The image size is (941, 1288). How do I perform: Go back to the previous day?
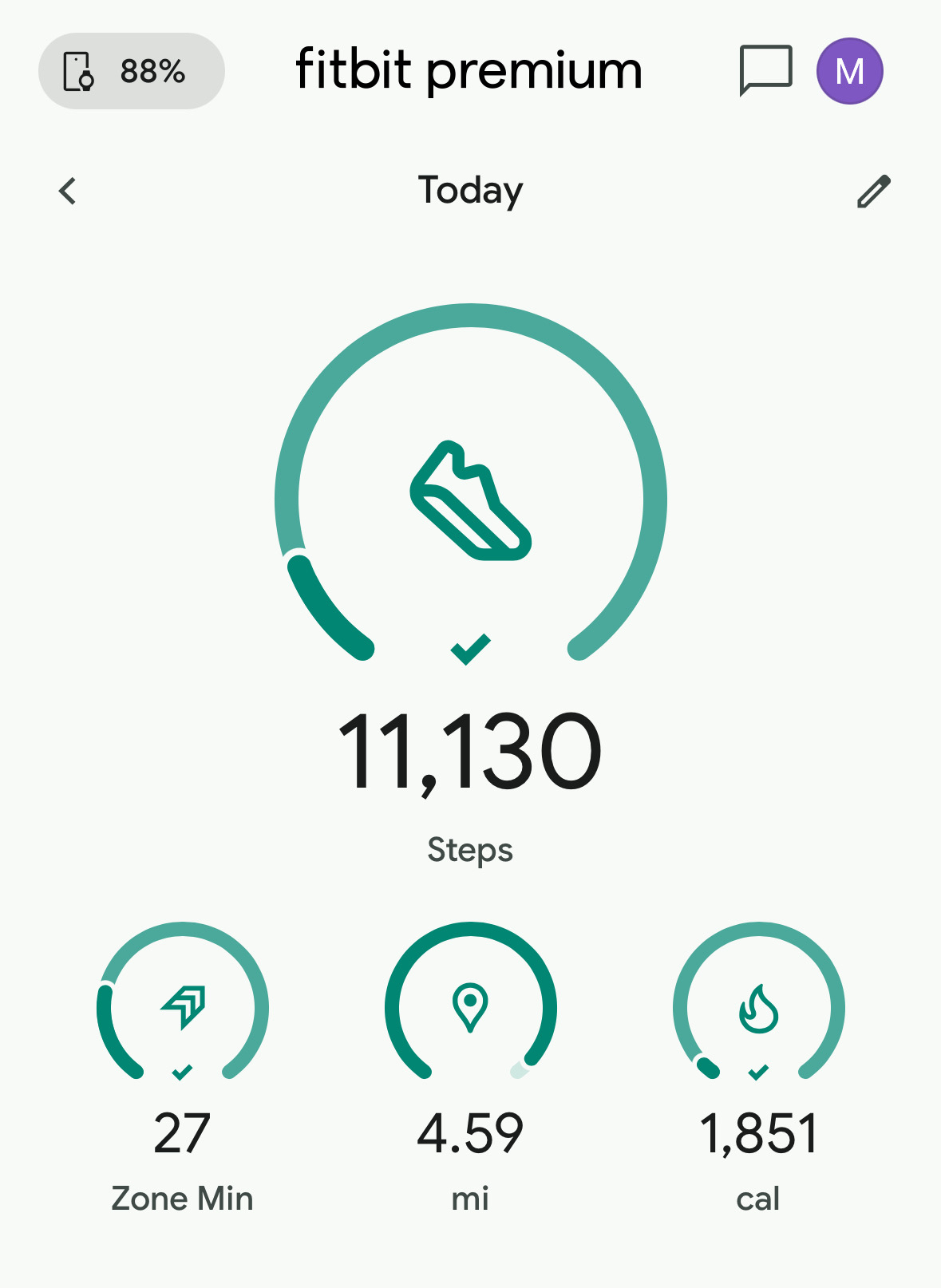tap(69, 192)
